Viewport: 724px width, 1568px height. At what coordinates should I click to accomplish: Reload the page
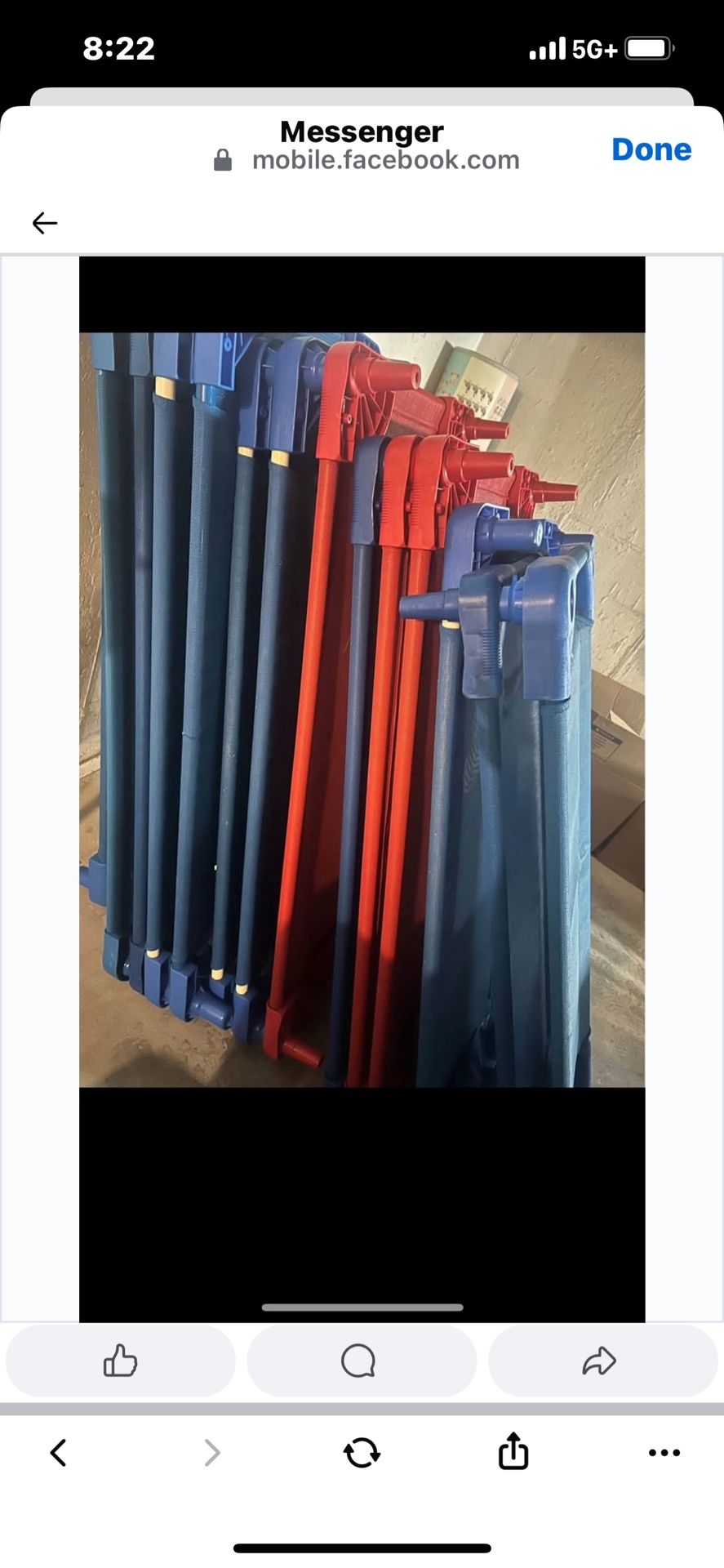pyautogui.click(x=362, y=1452)
